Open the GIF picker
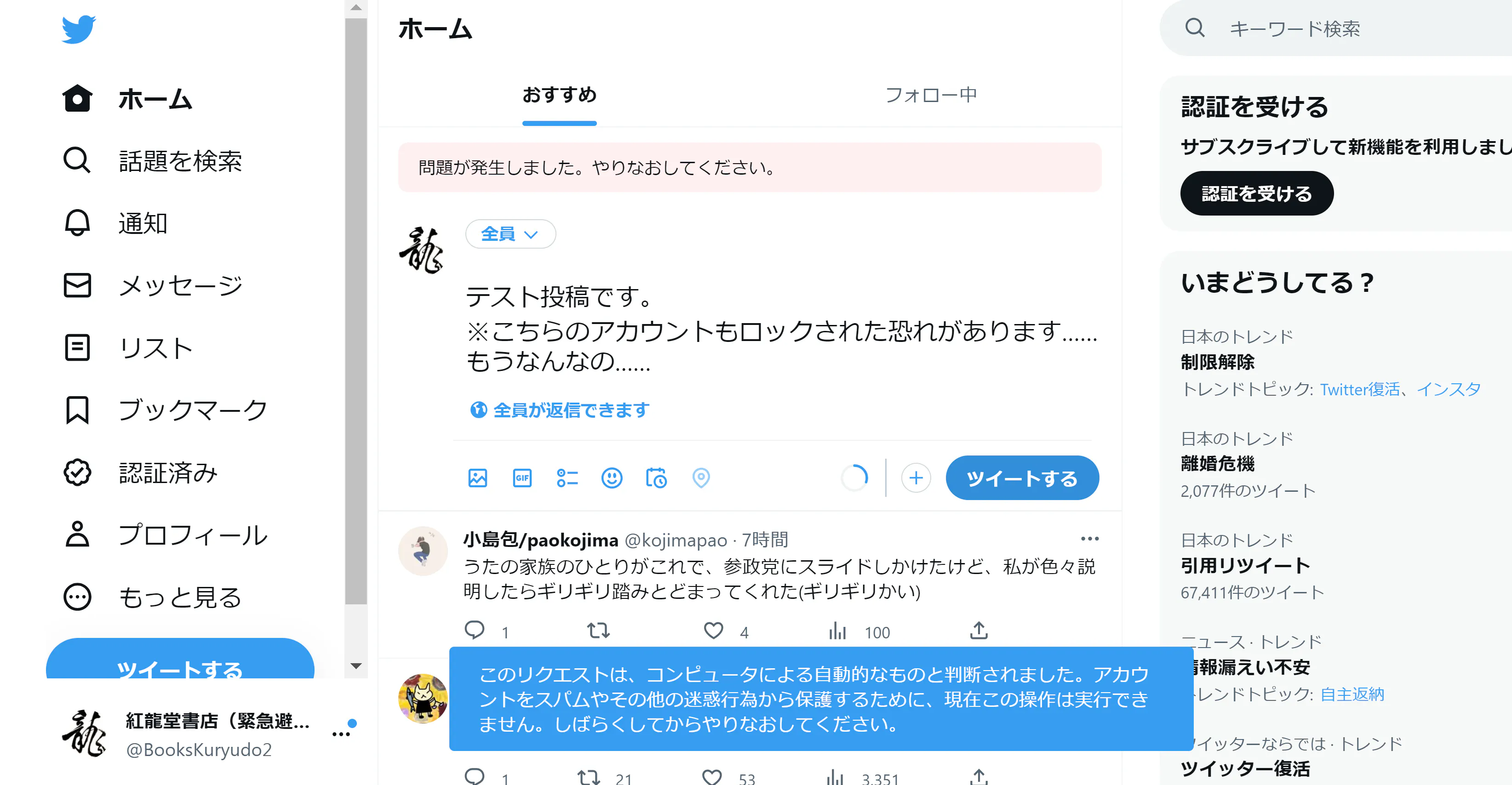 coord(522,478)
